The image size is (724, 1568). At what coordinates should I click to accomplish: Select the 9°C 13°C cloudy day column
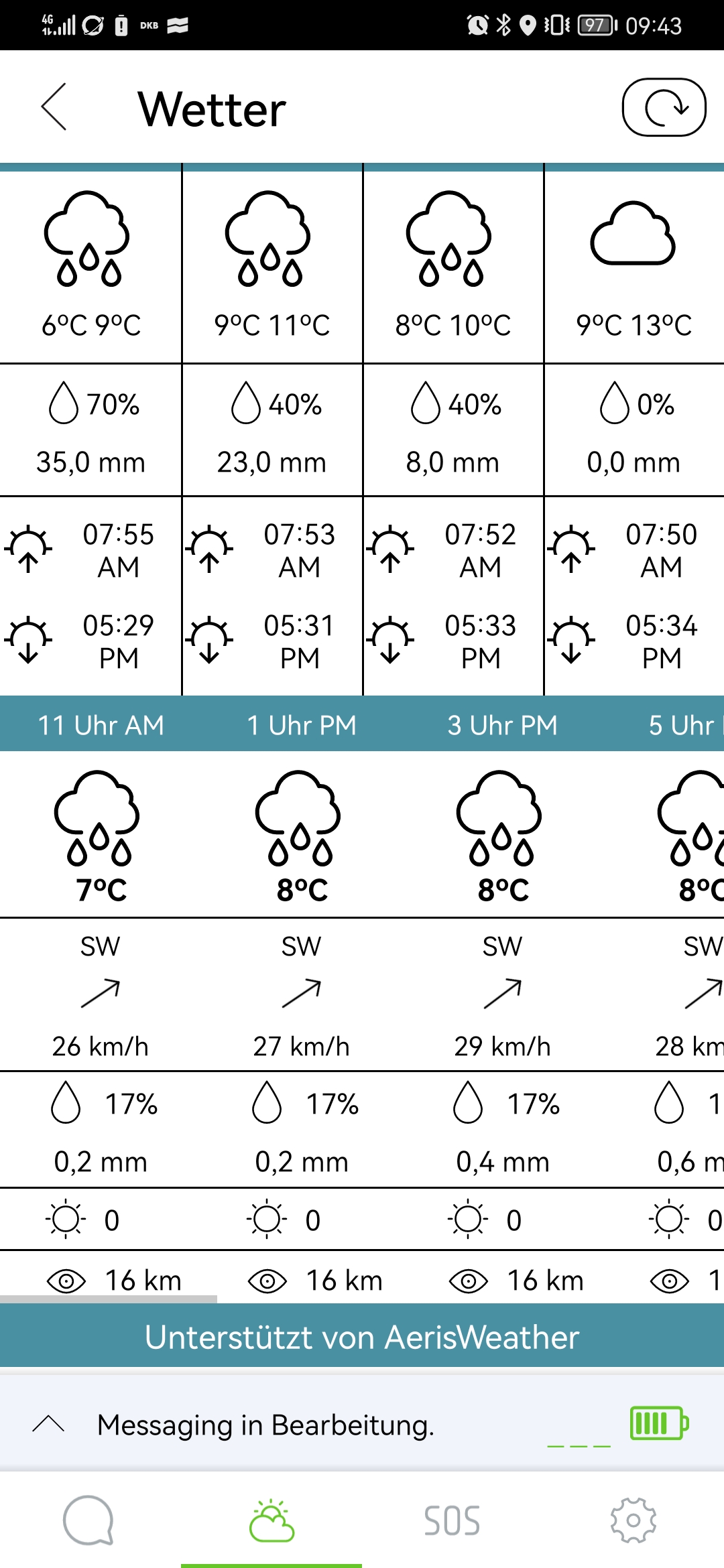[634, 429]
